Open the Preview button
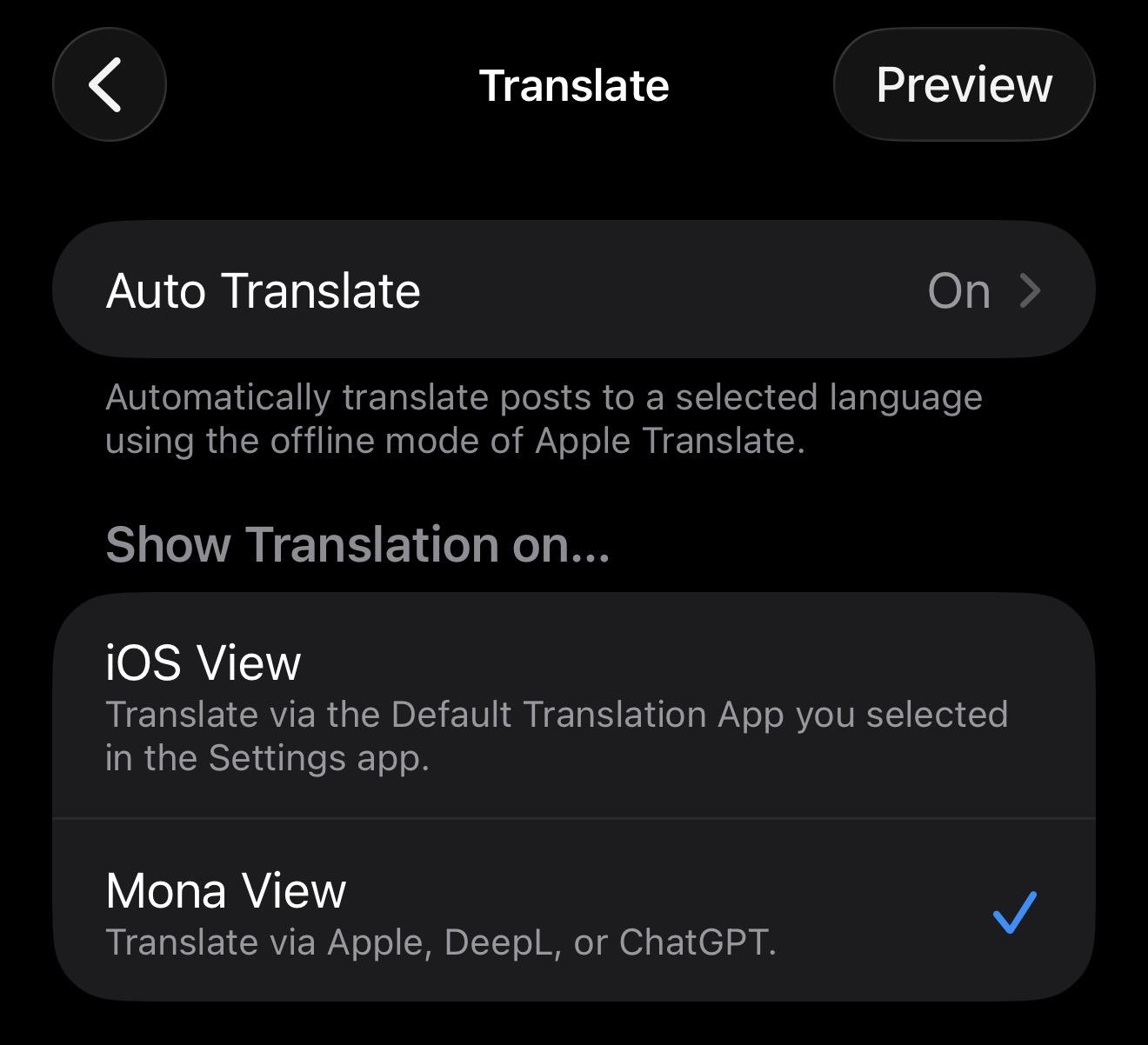This screenshot has width=1148, height=1045. [x=964, y=84]
